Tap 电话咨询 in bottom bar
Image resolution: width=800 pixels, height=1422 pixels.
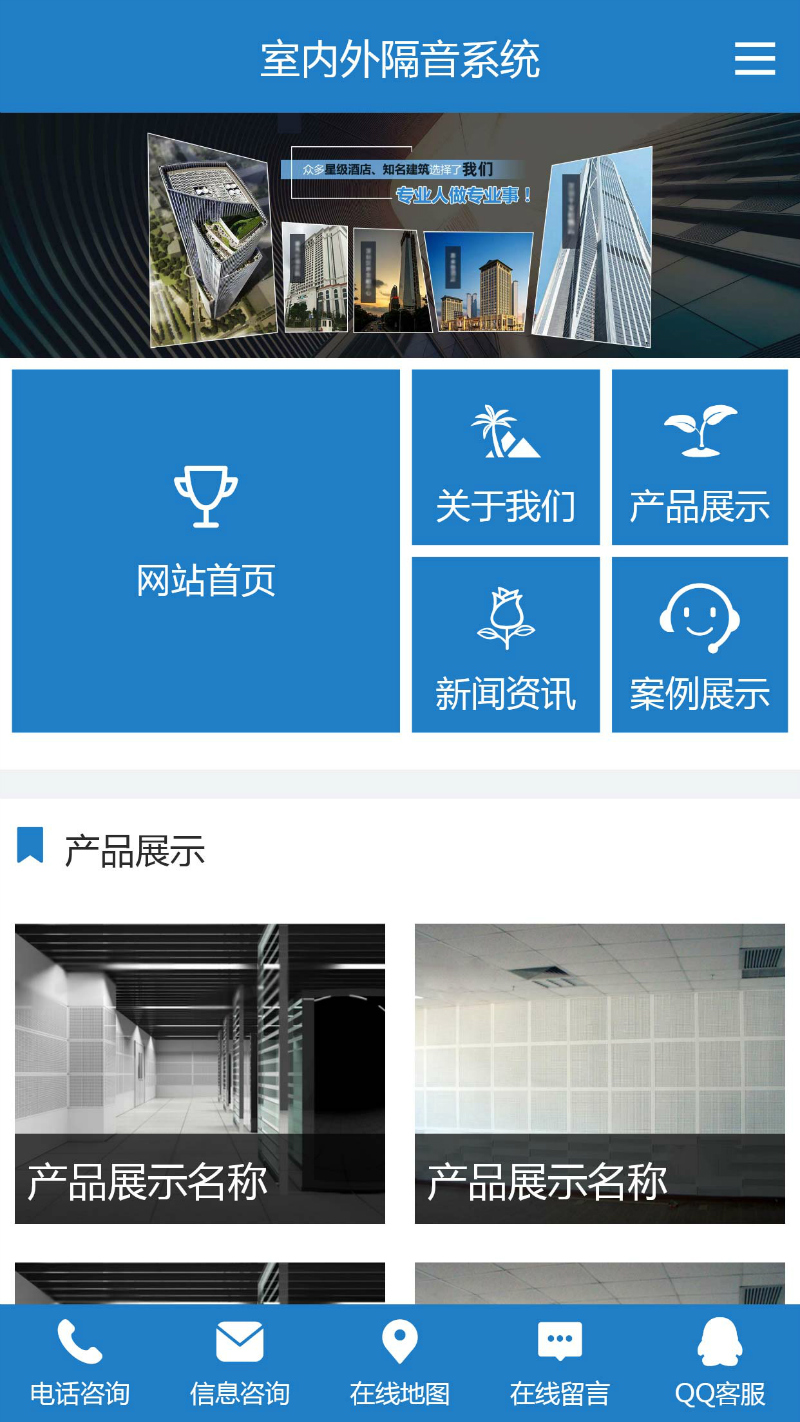tap(80, 1362)
